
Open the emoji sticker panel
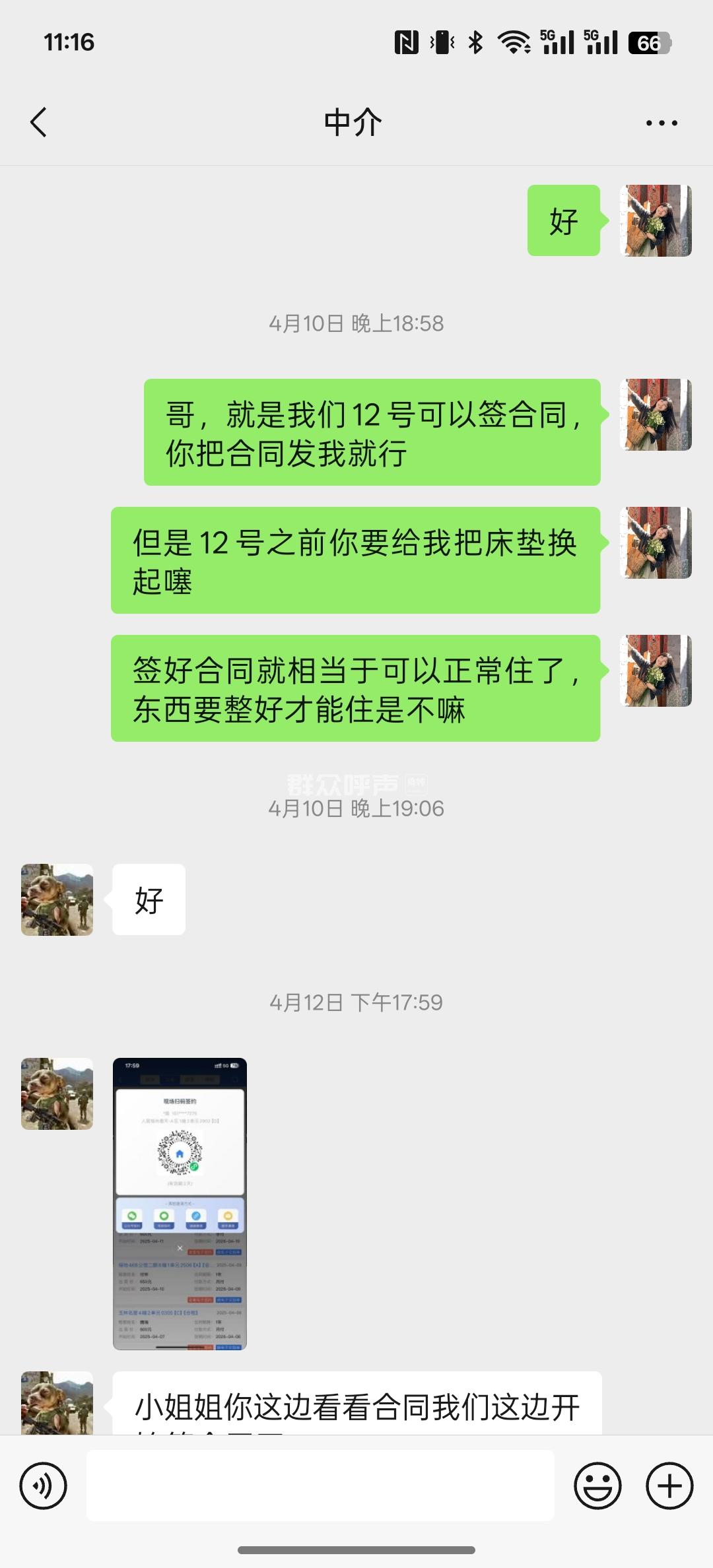point(597,1486)
